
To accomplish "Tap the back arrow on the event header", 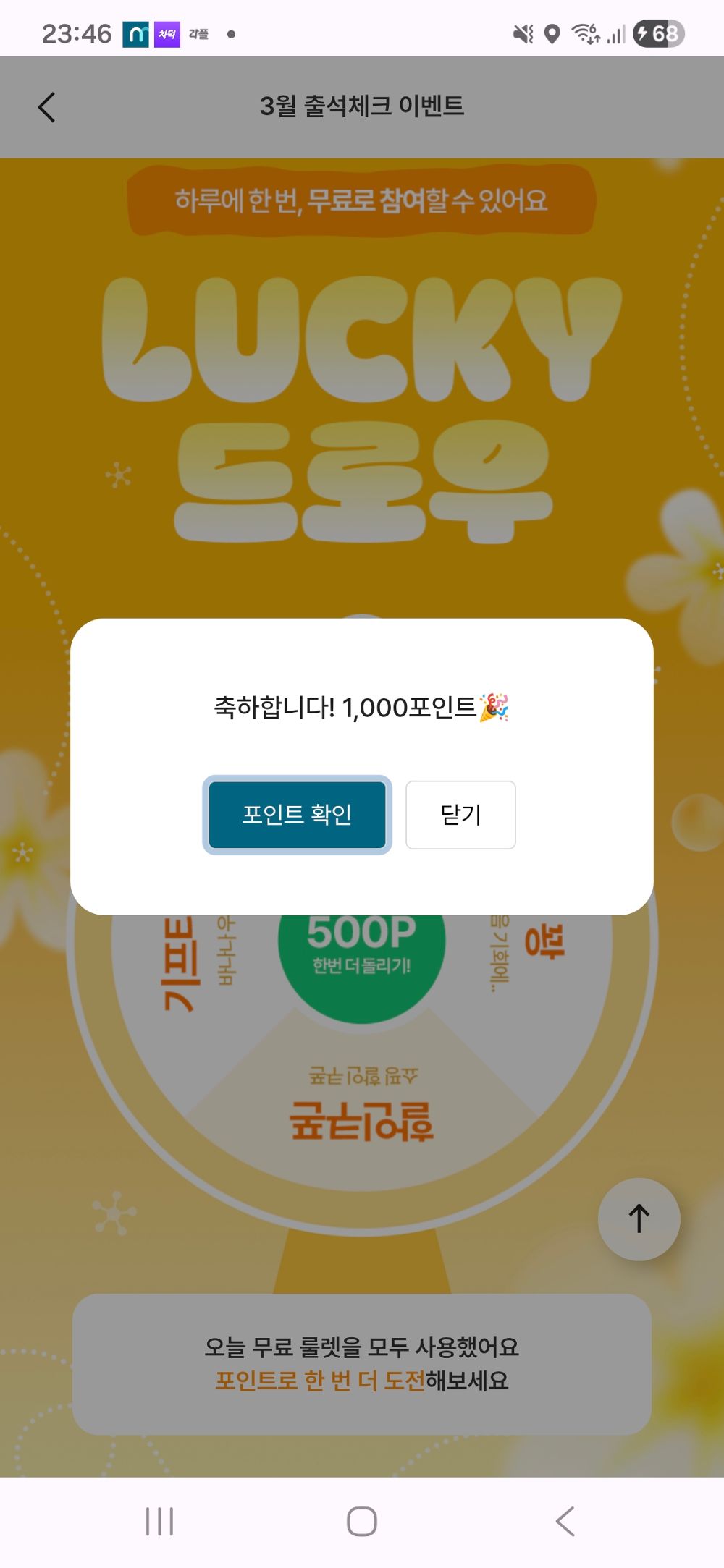I will tap(46, 106).
